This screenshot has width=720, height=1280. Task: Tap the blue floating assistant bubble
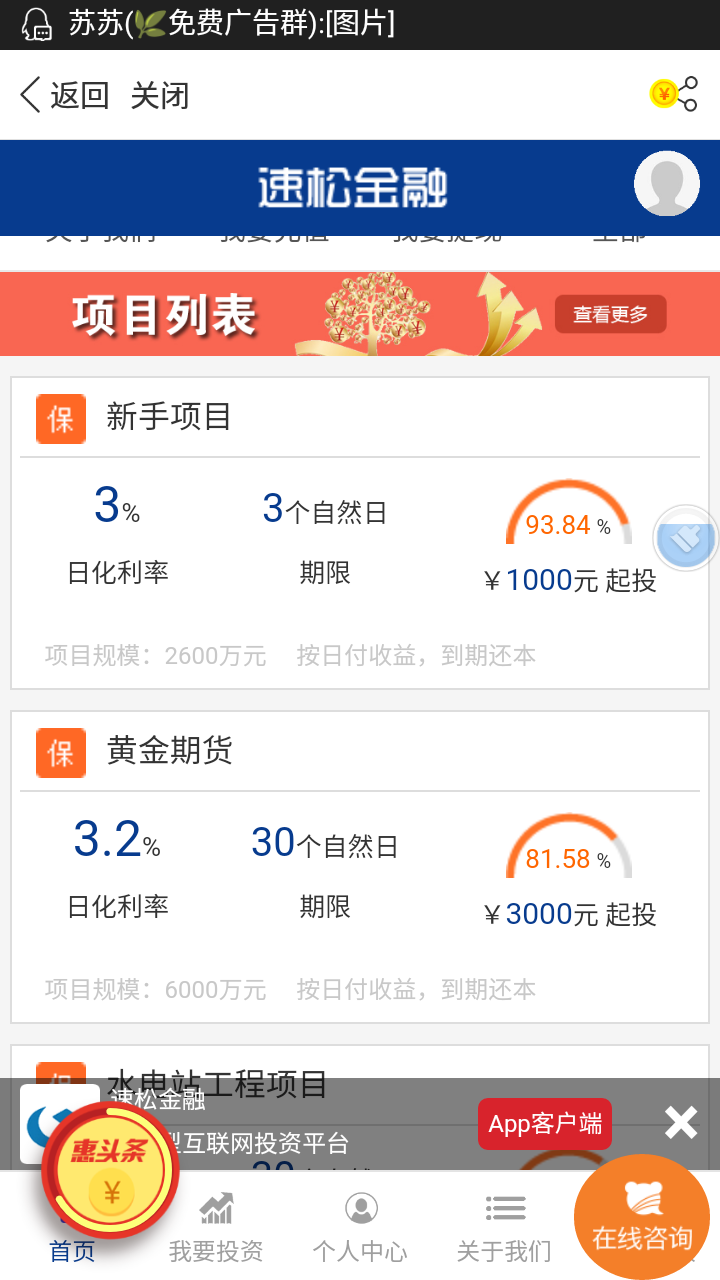(686, 539)
